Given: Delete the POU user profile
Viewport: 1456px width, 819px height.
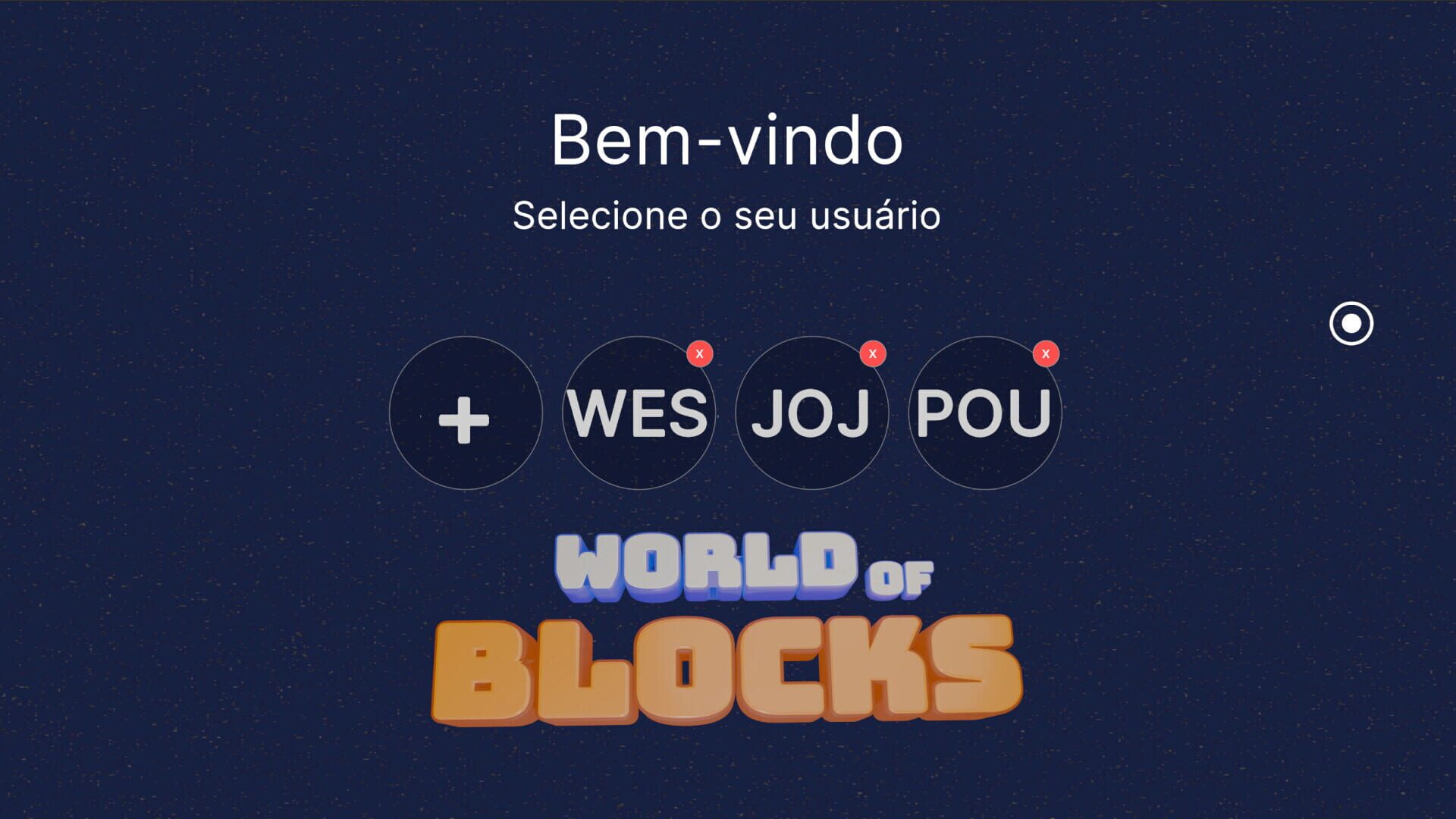Looking at the screenshot, I should click(1045, 353).
